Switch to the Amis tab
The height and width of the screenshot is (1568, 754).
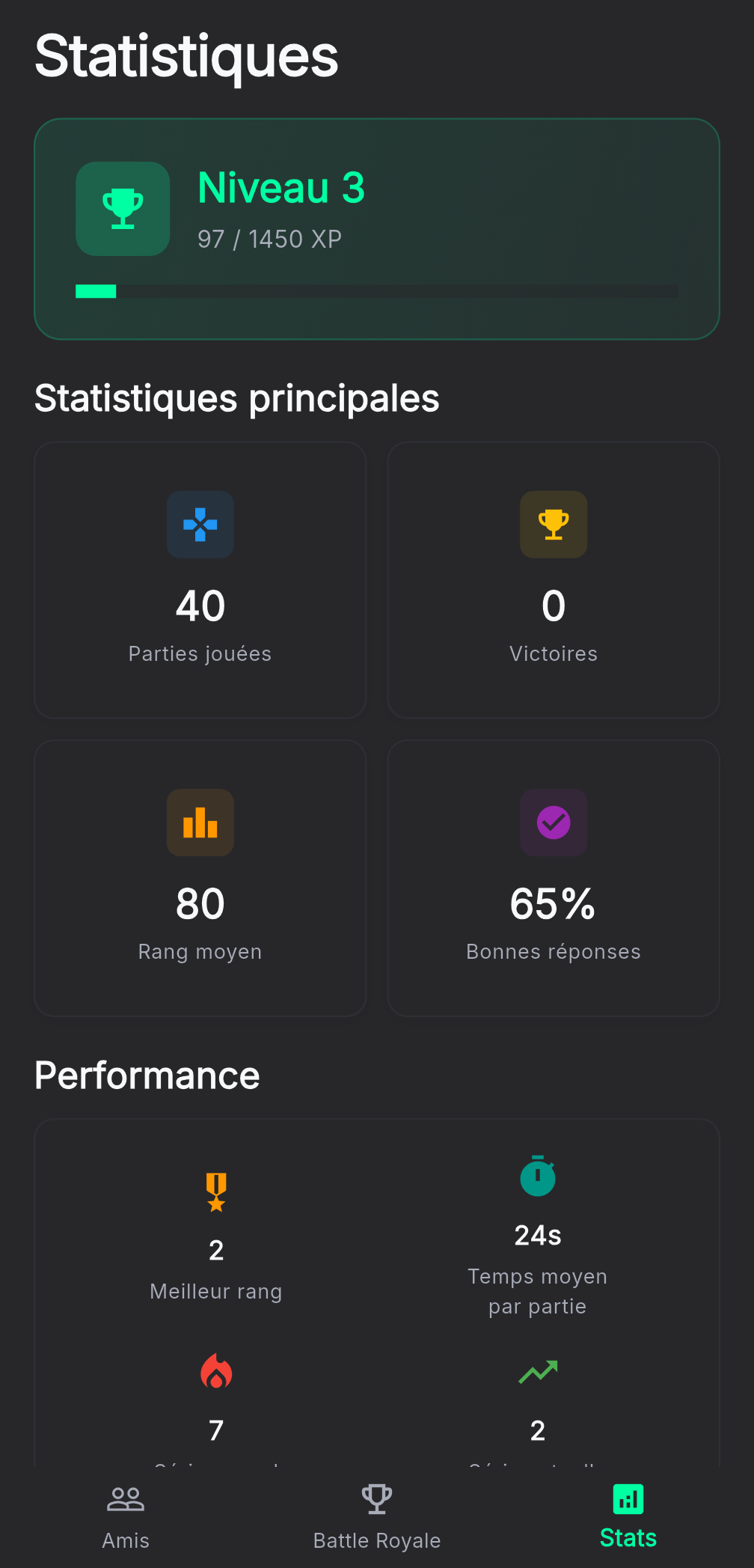click(125, 1517)
